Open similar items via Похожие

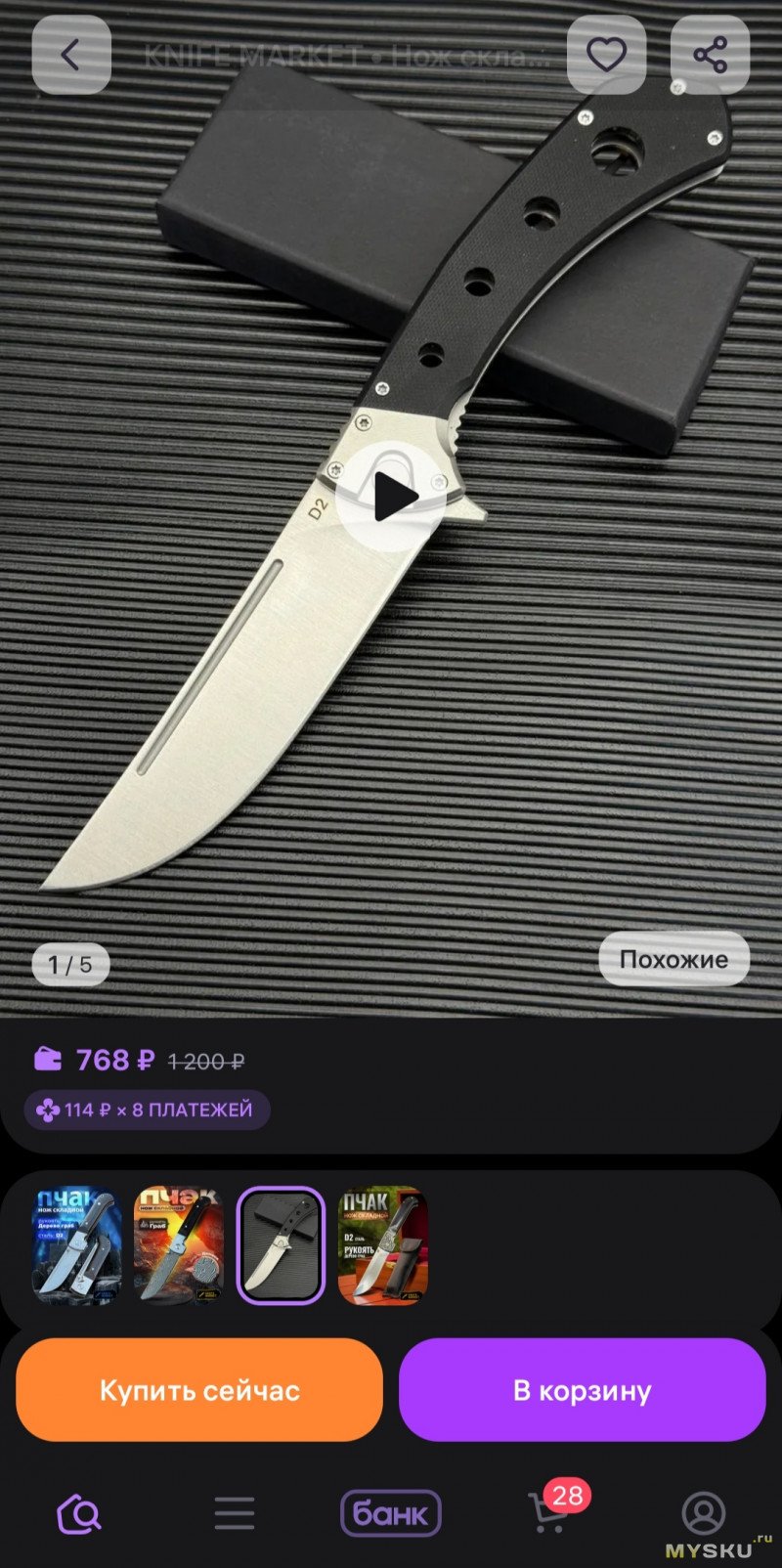[x=673, y=959]
